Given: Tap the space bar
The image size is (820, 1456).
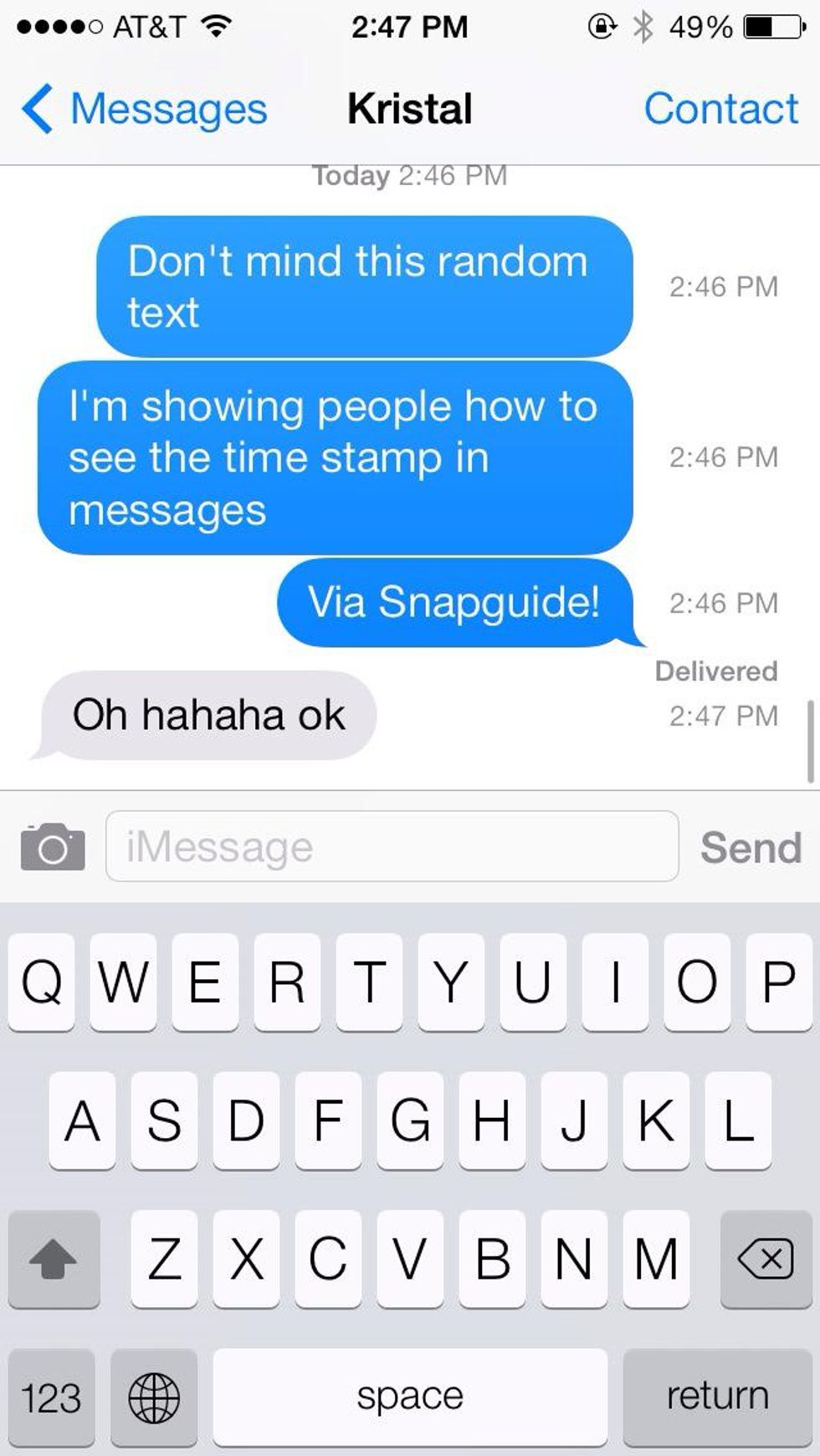Looking at the screenshot, I should coord(410,1396).
